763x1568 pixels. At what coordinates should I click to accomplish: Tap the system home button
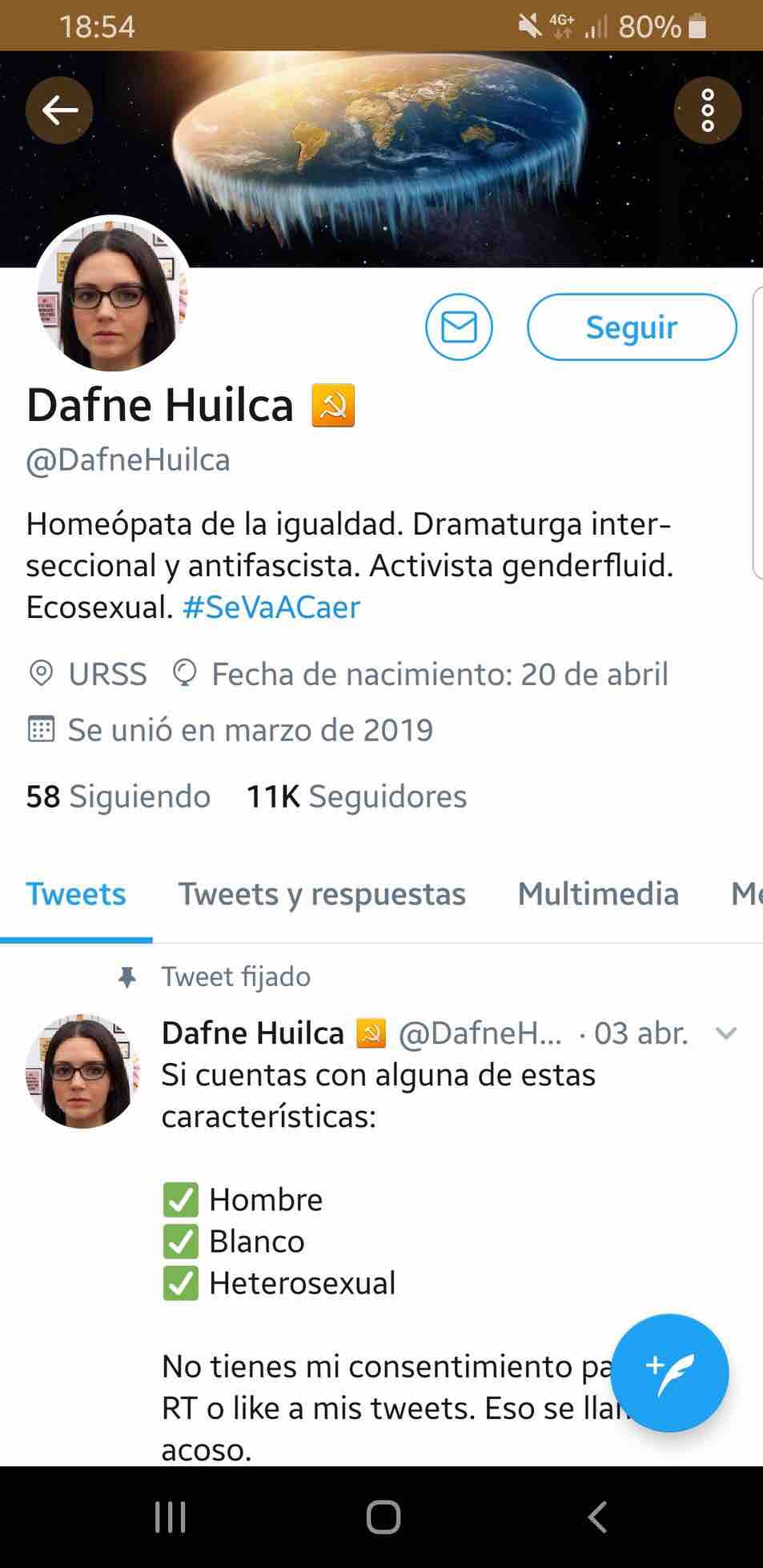[x=383, y=1517]
